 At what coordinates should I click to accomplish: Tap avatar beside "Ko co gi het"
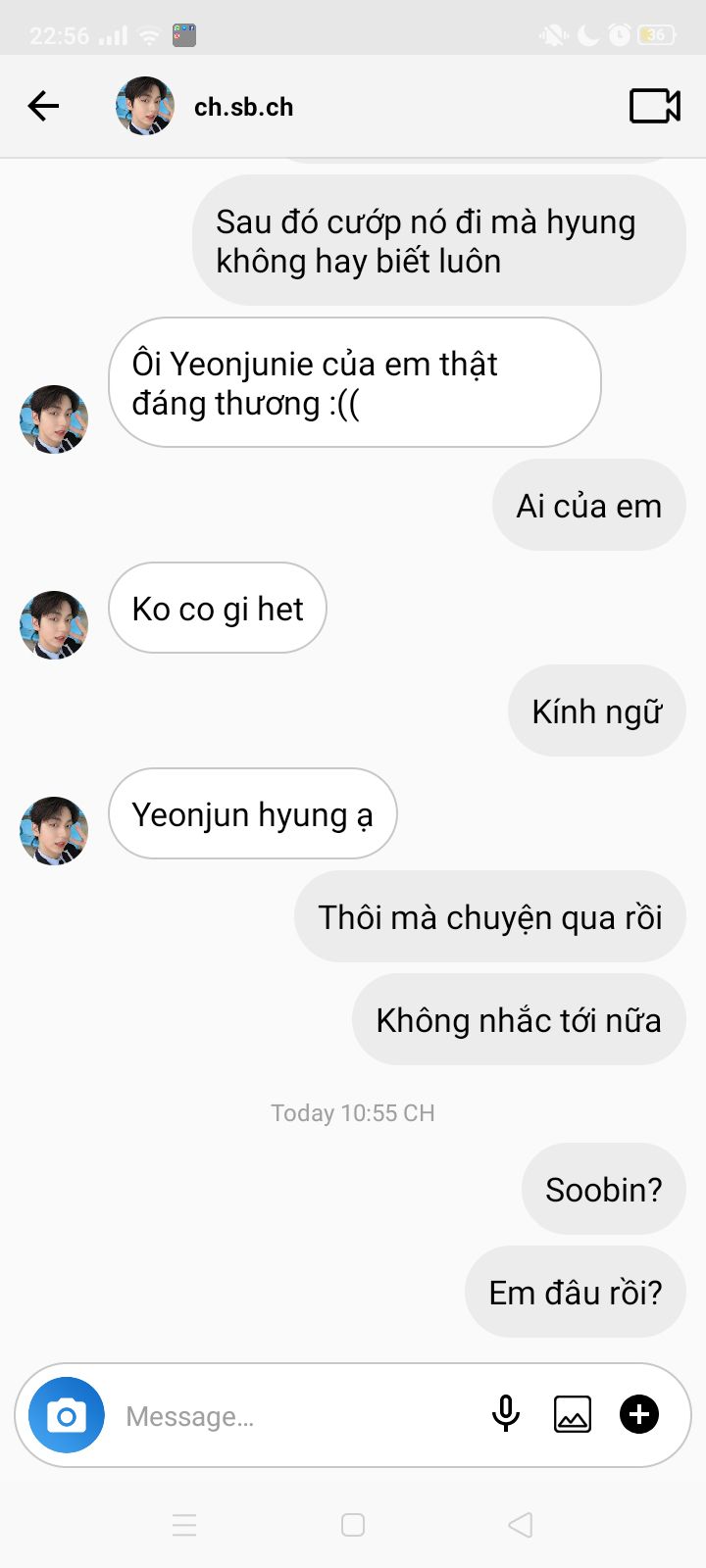[x=54, y=624]
